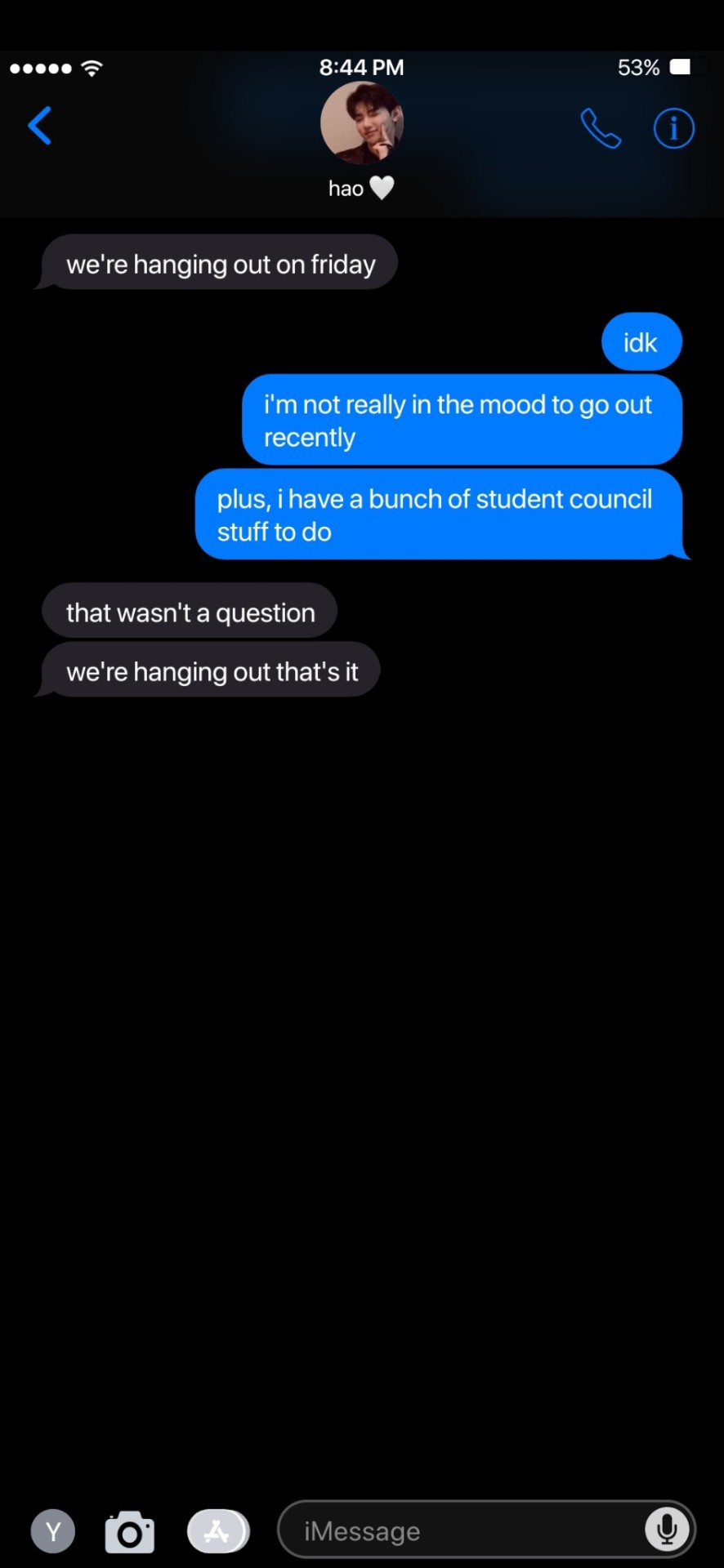The height and width of the screenshot is (1568, 724).
Task: Open hao's contact profile picture
Action: pyautogui.click(x=361, y=122)
